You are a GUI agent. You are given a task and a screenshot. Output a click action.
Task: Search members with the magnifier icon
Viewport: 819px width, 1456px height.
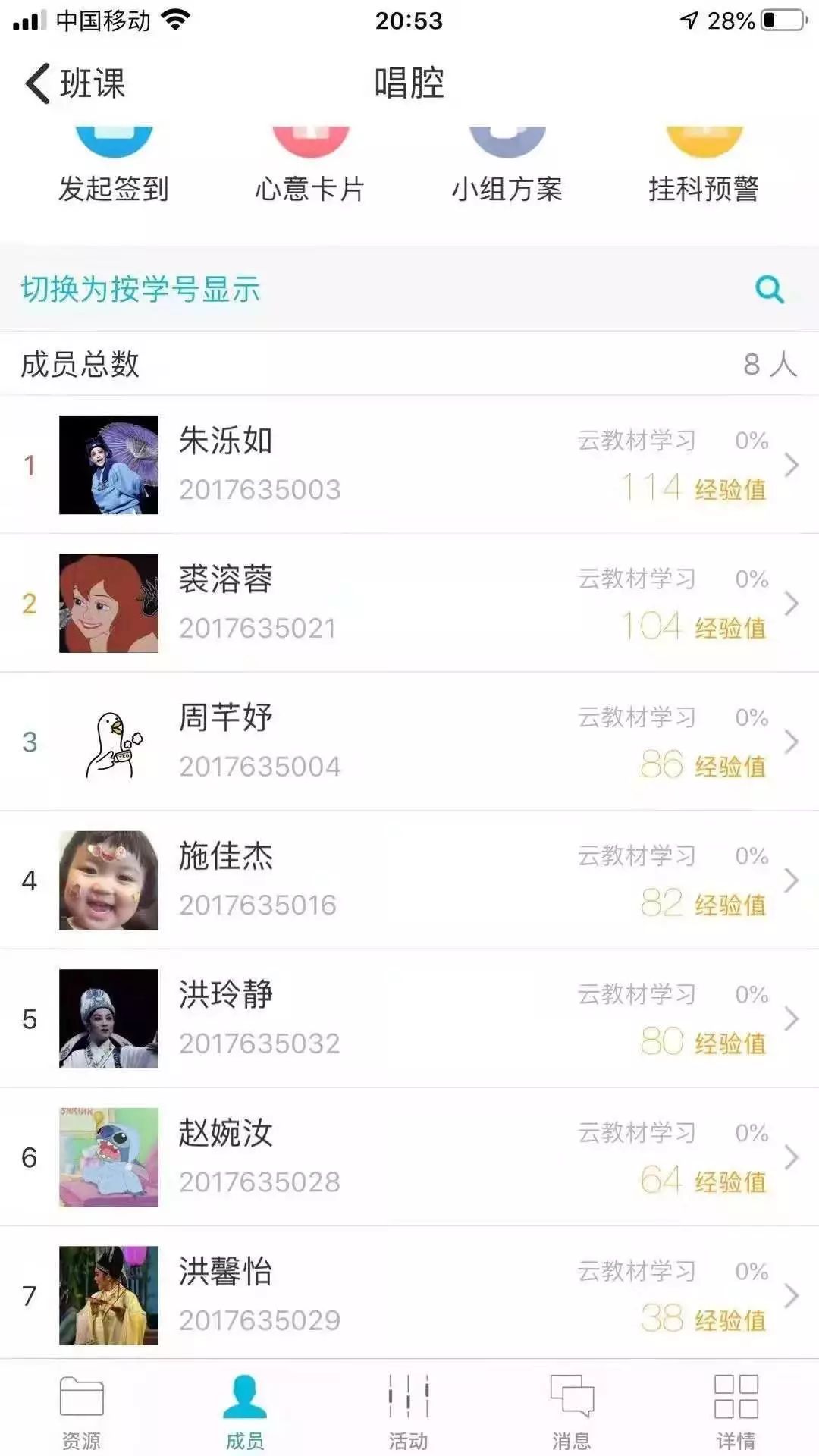tap(769, 289)
